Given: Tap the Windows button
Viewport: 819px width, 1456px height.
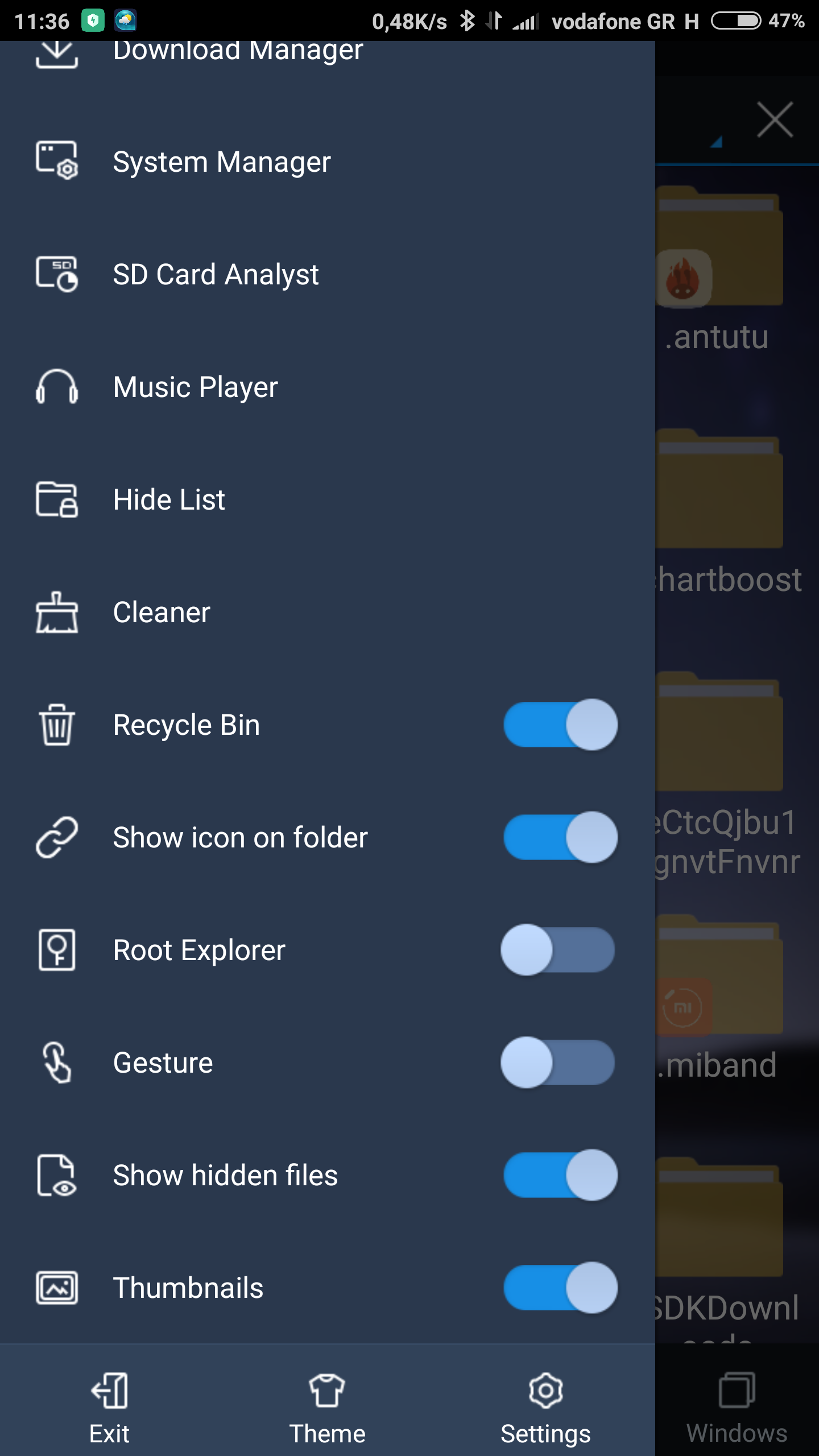Looking at the screenshot, I should [737, 1407].
